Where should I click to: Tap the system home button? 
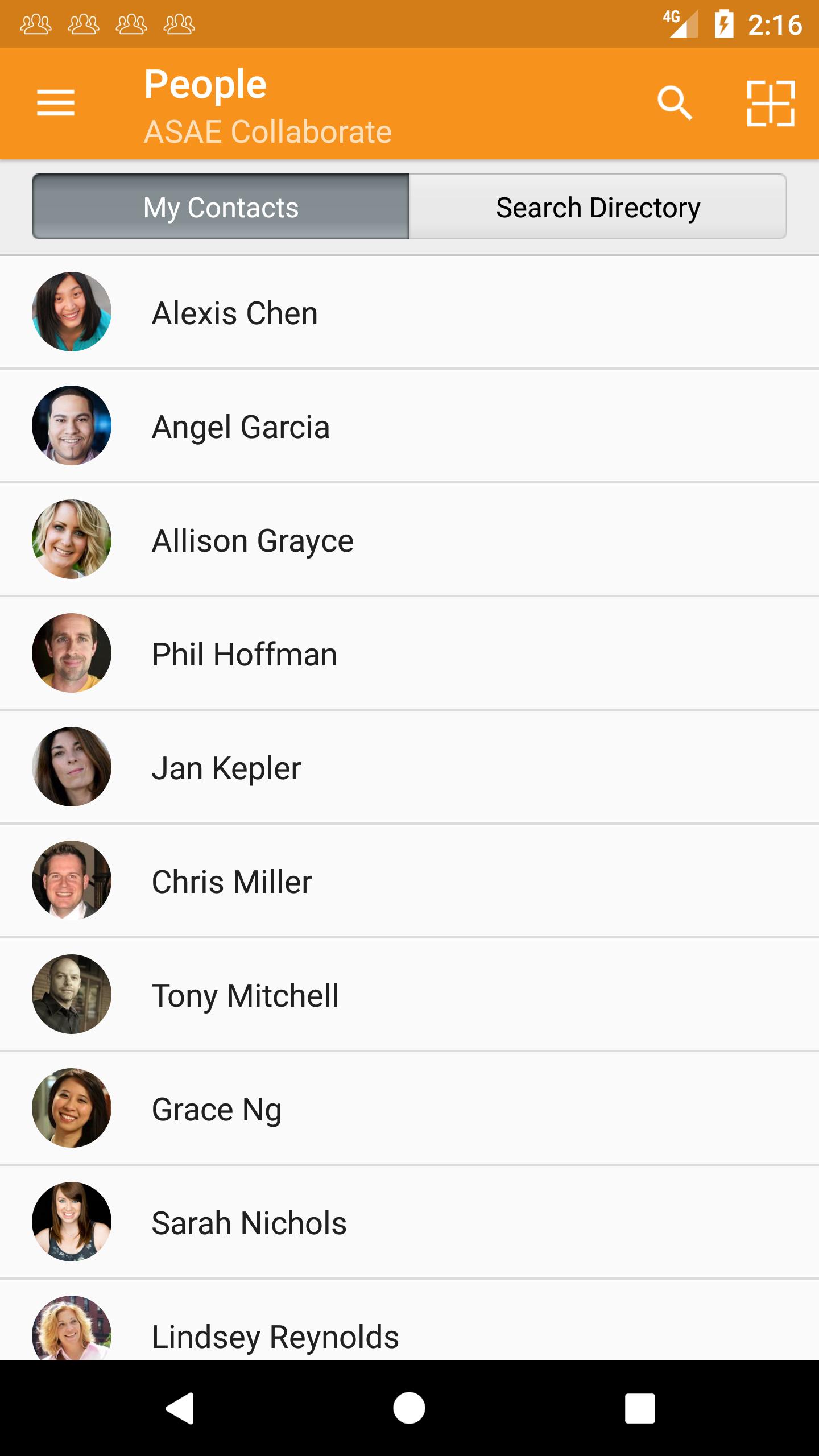pyautogui.click(x=409, y=1408)
